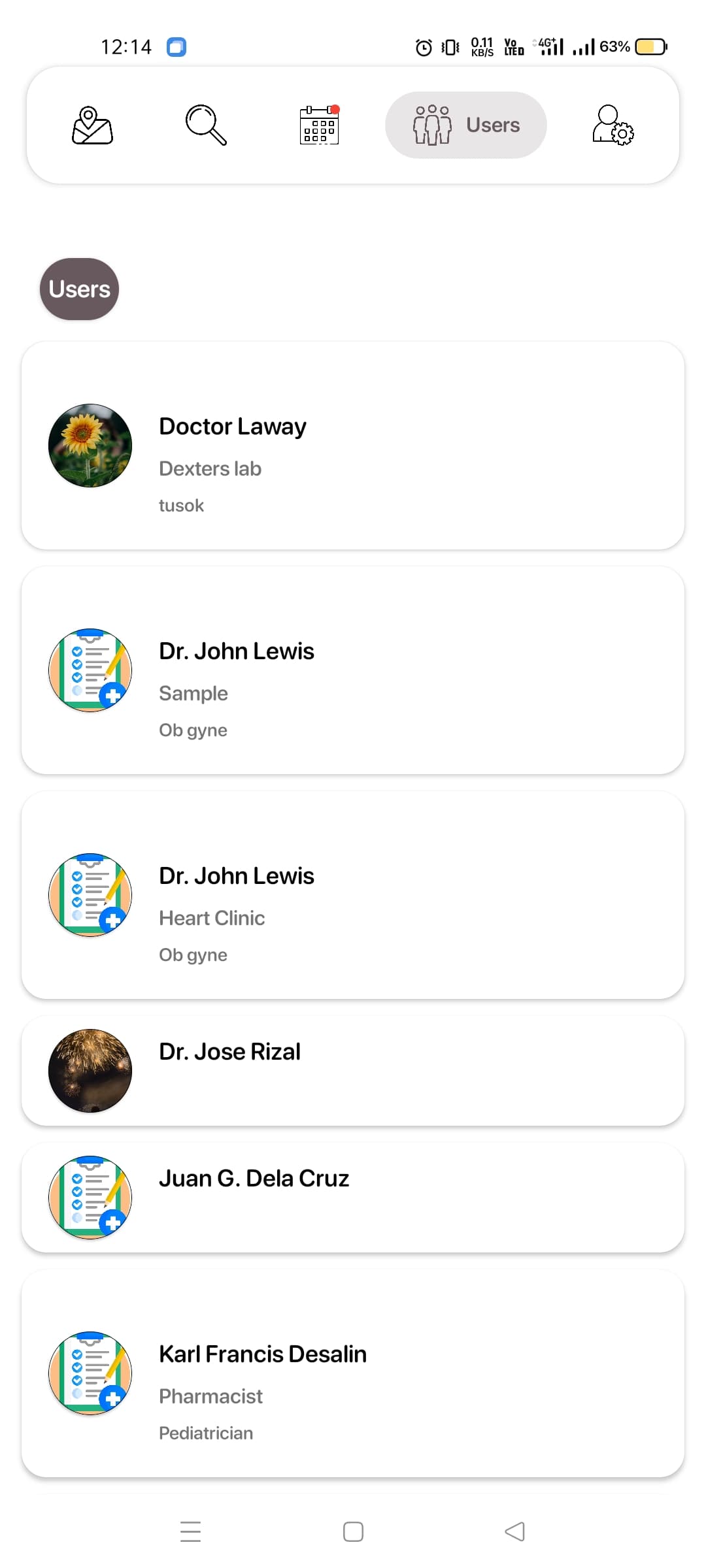Open Doctor Laway's sunflower avatar

pyautogui.click(x=90, y=445)
